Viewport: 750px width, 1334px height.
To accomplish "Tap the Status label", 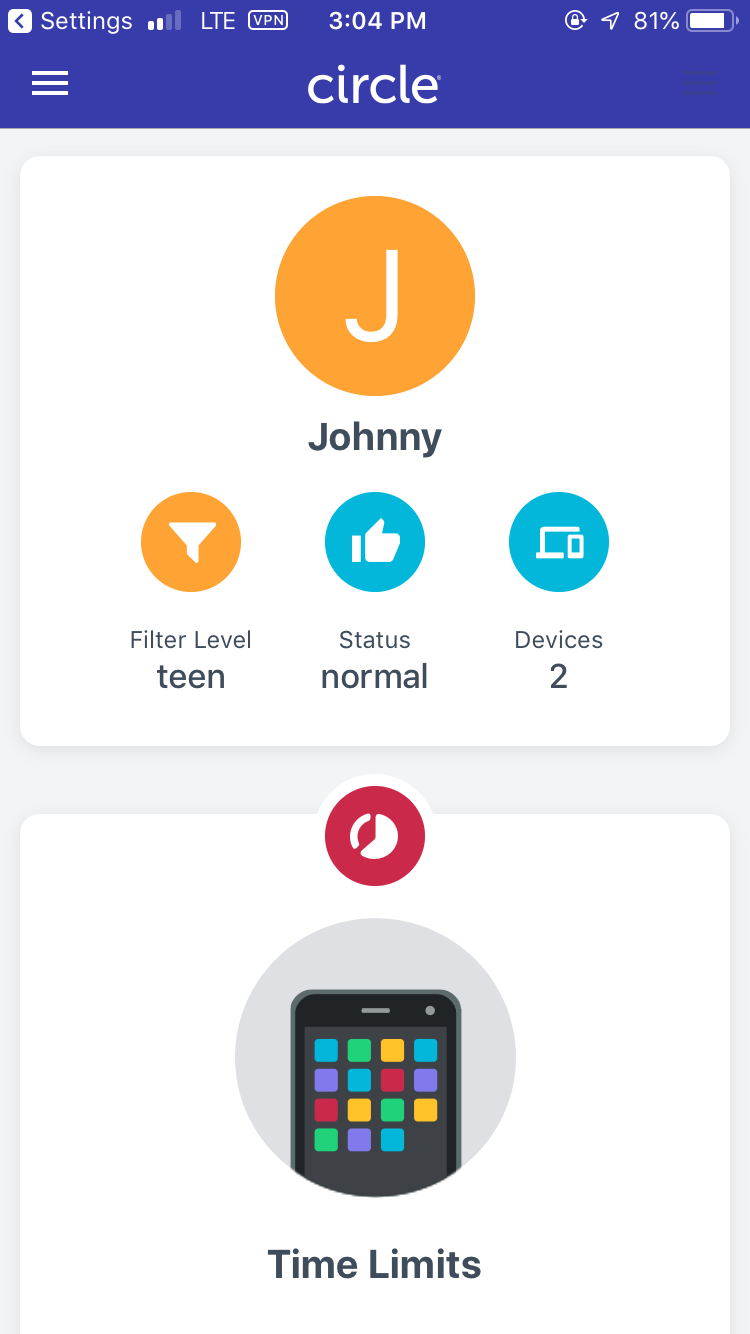I will 375,639.
